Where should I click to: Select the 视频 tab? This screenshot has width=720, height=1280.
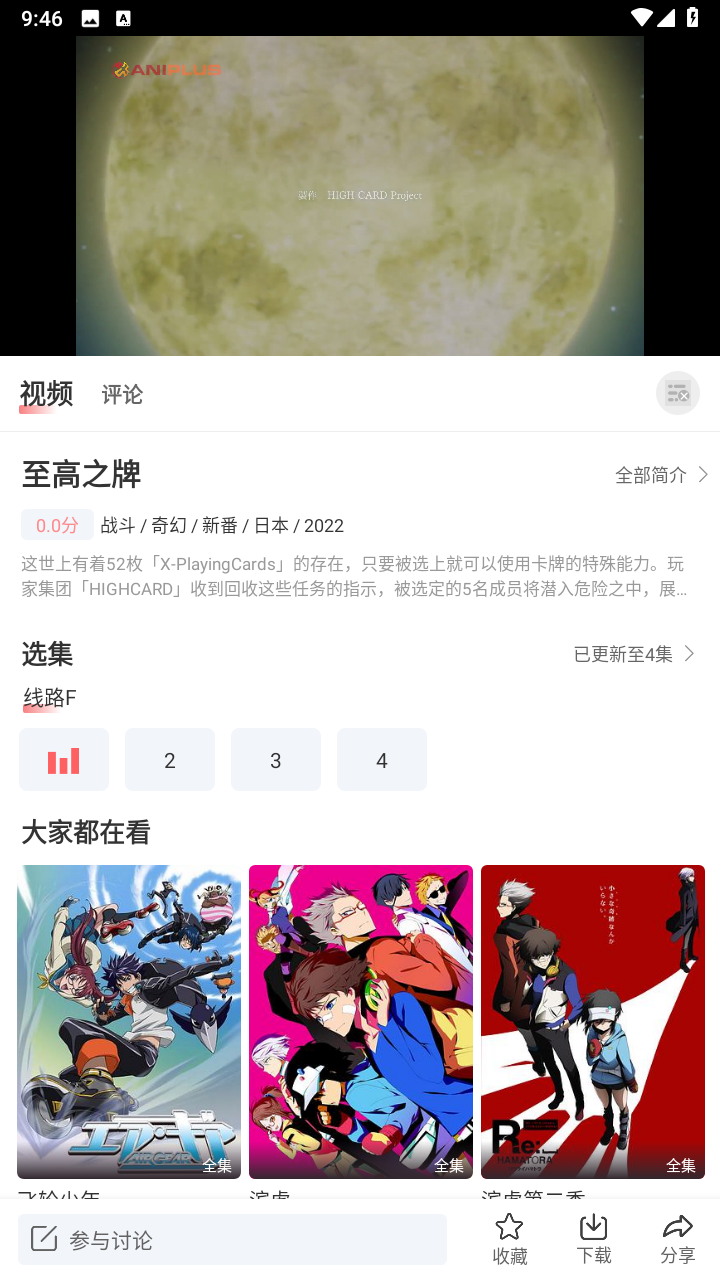coord(46,395)
